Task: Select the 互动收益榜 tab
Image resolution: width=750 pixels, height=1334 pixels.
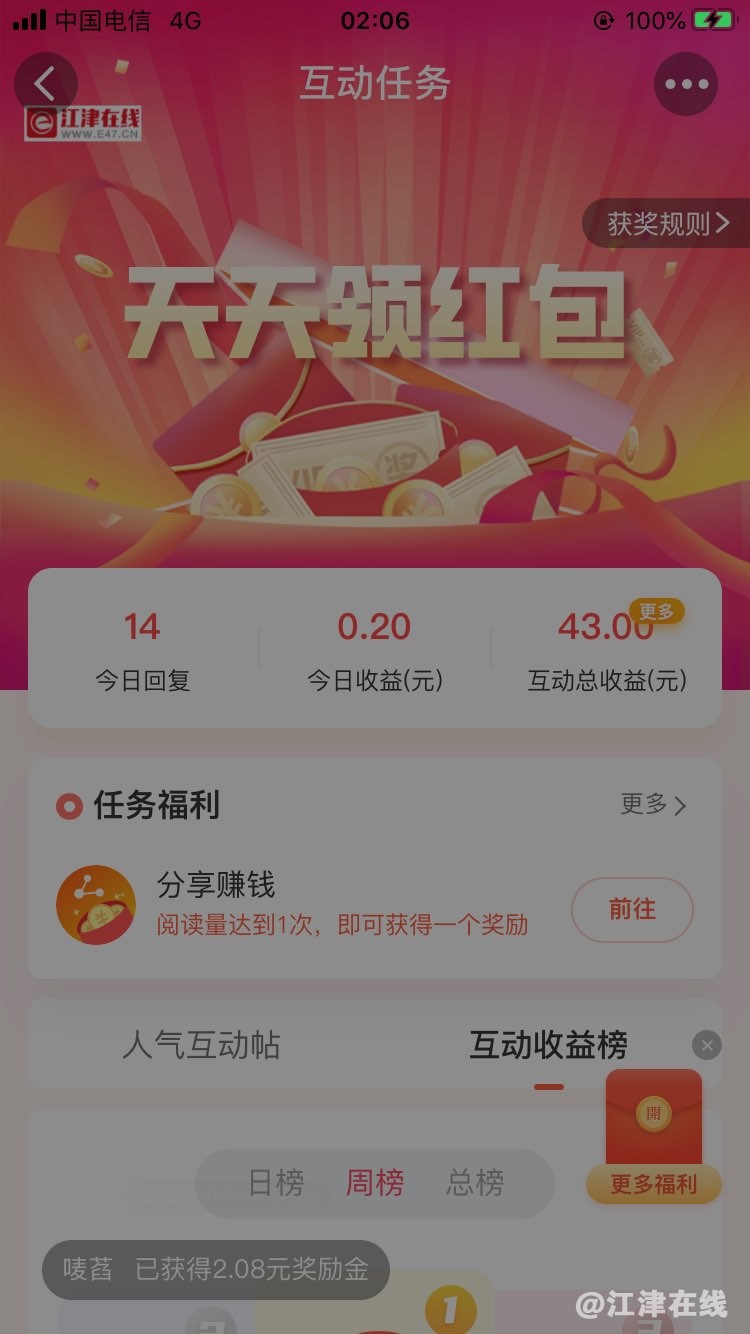Action: coord(548,1045)
